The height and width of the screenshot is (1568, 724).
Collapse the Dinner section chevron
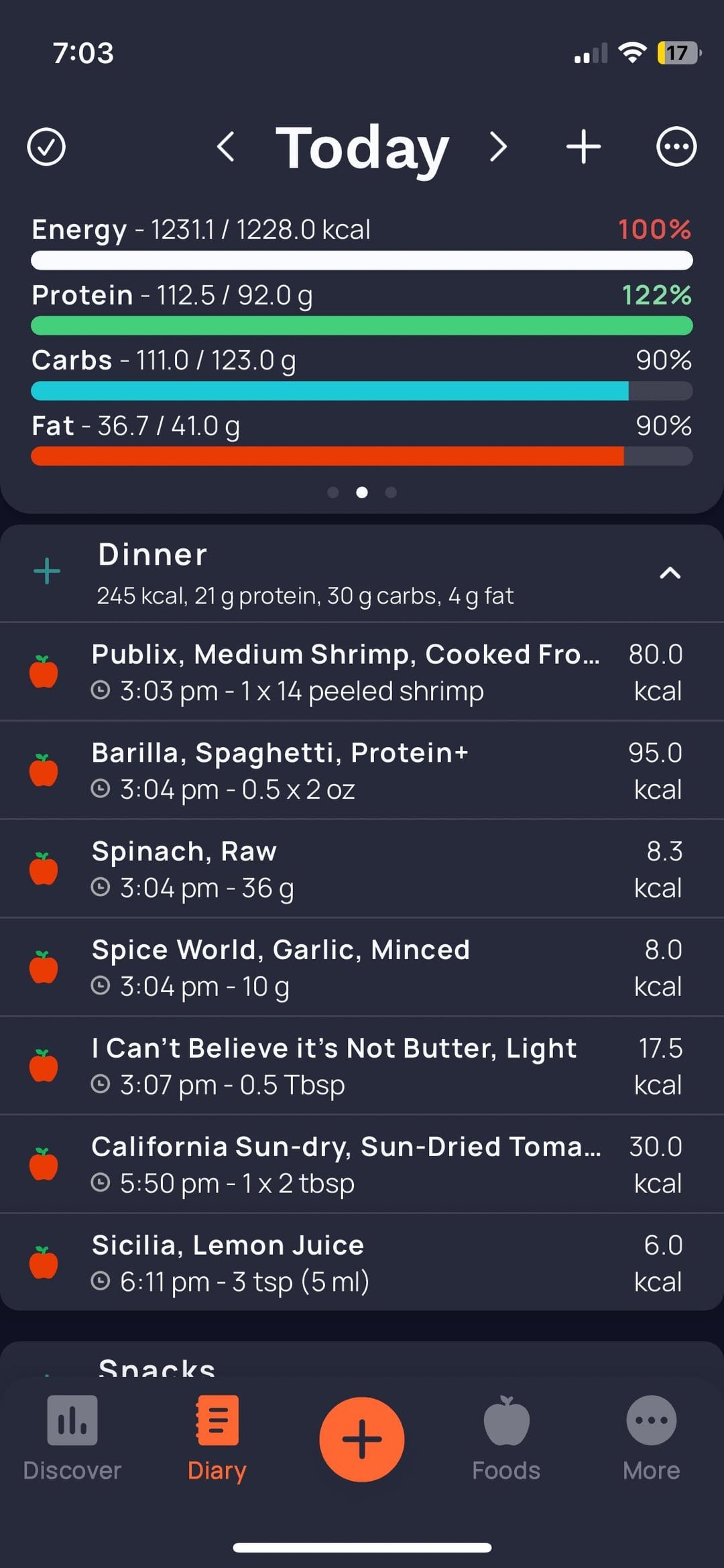670,573
